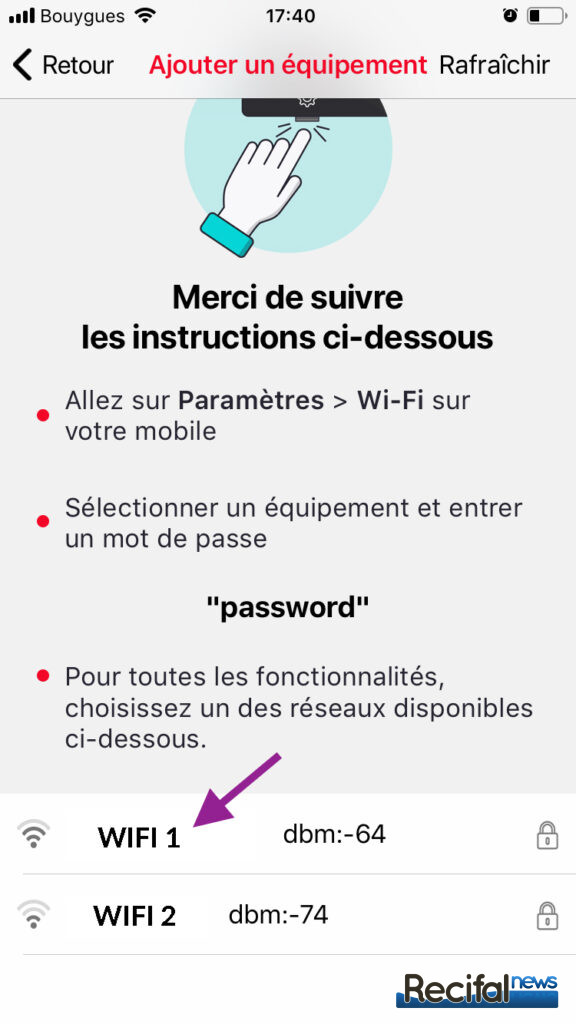Tap Rafraîchir to refresh the network list
The width and height of the screenshot is (576, 1024).
tap(494, 65)
